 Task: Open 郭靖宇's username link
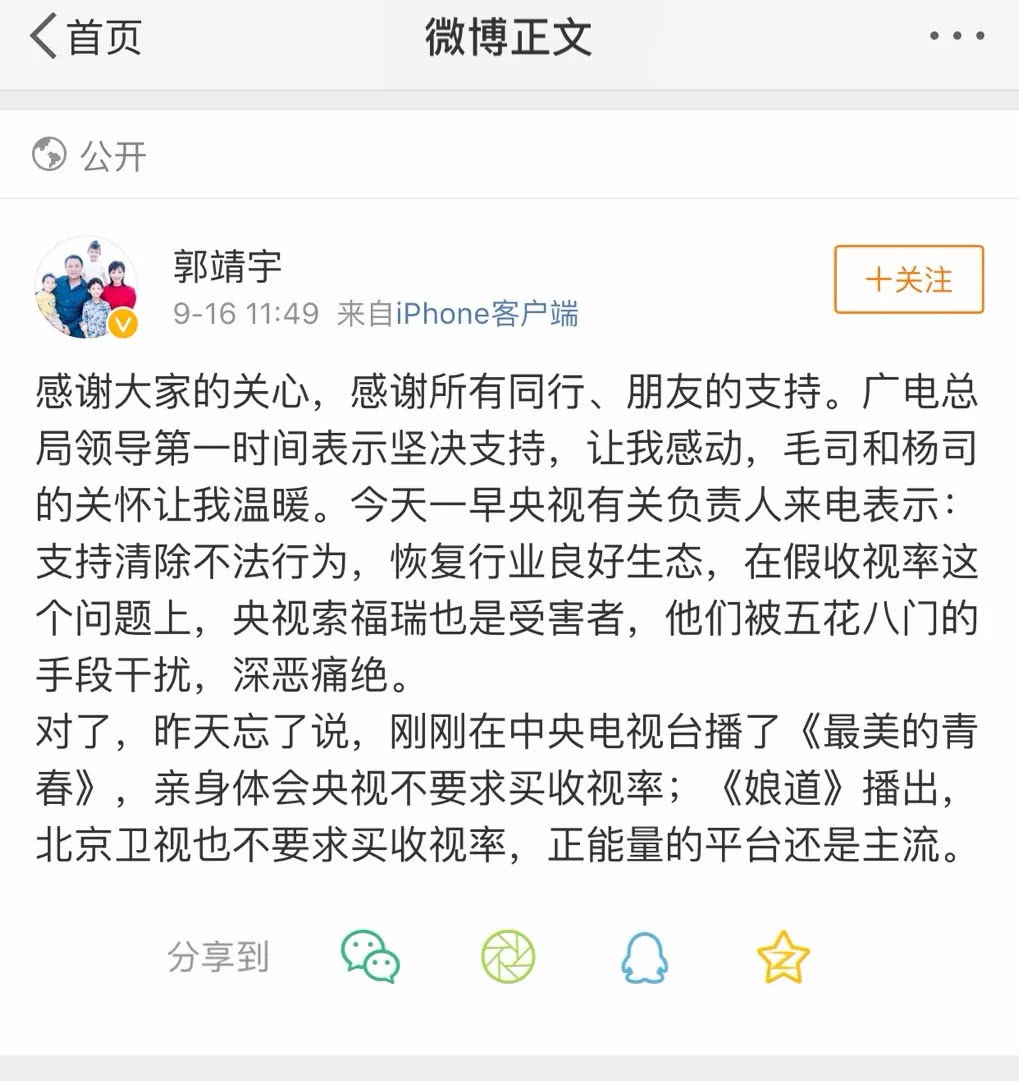tap(227, 265)
